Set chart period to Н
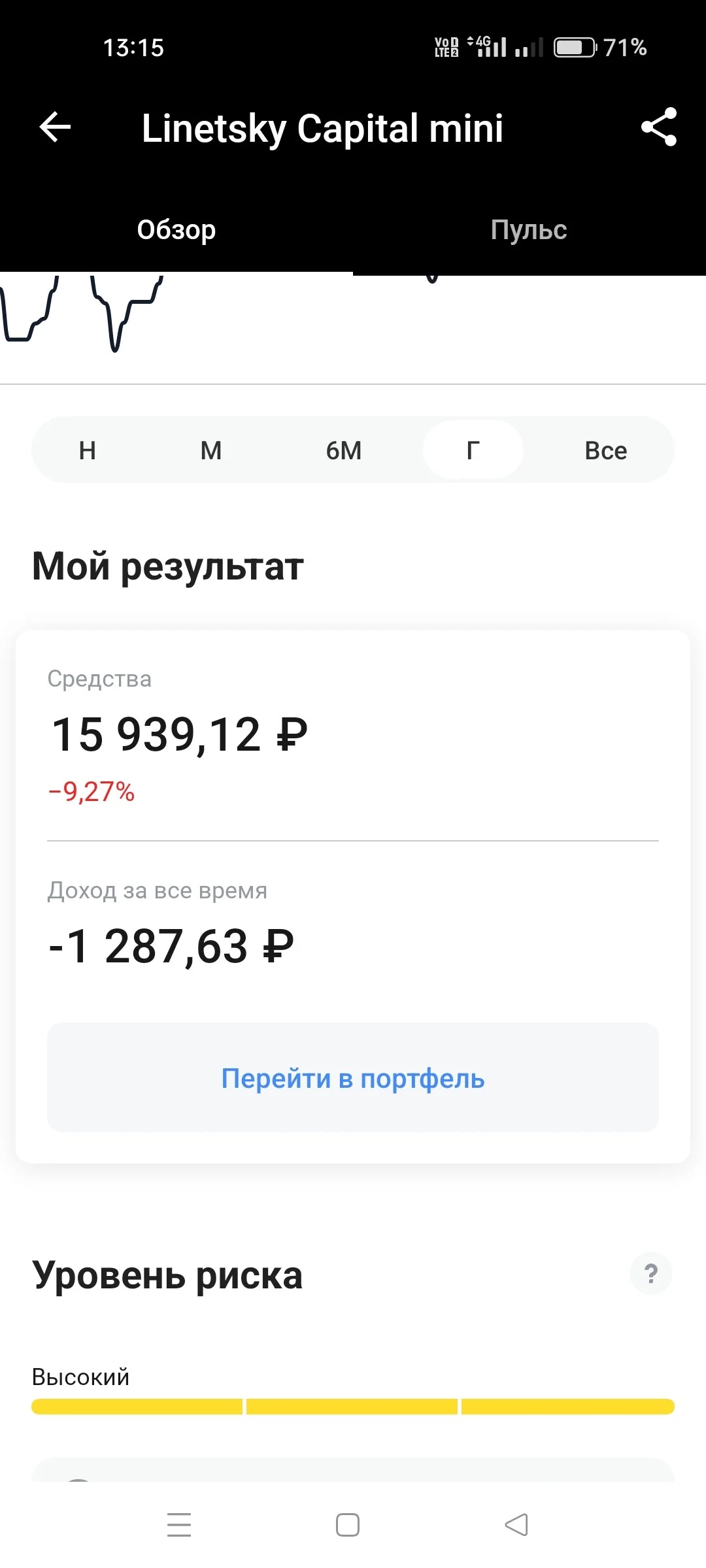706x1568 pixels. [x=88, y=450]
